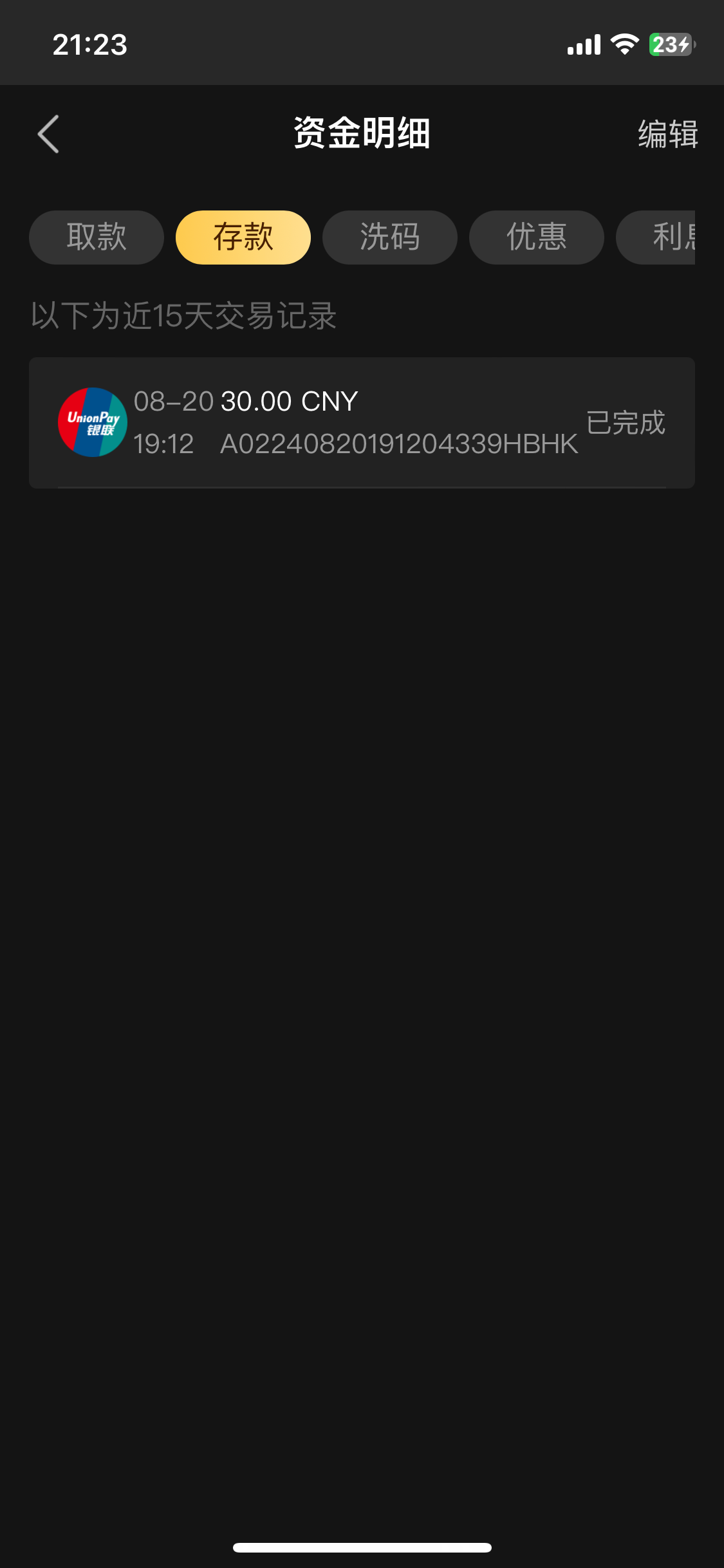Tap the 编辑 edit button
The height and width of the screenshot is (1568, 724).
tap(667, 134)
